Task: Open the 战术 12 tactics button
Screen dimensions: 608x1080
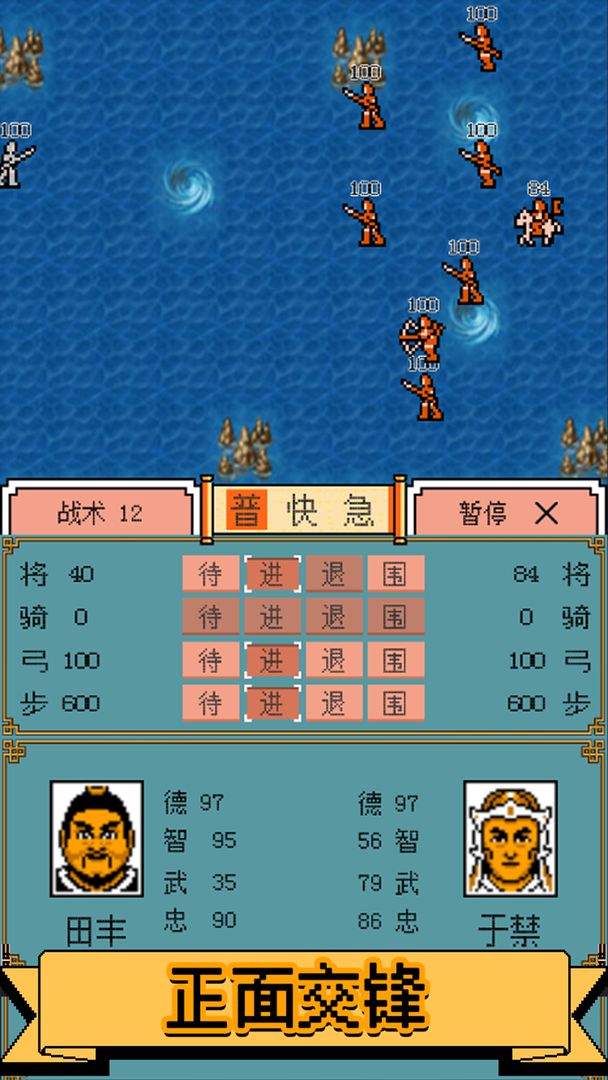Action: [99, 513]
